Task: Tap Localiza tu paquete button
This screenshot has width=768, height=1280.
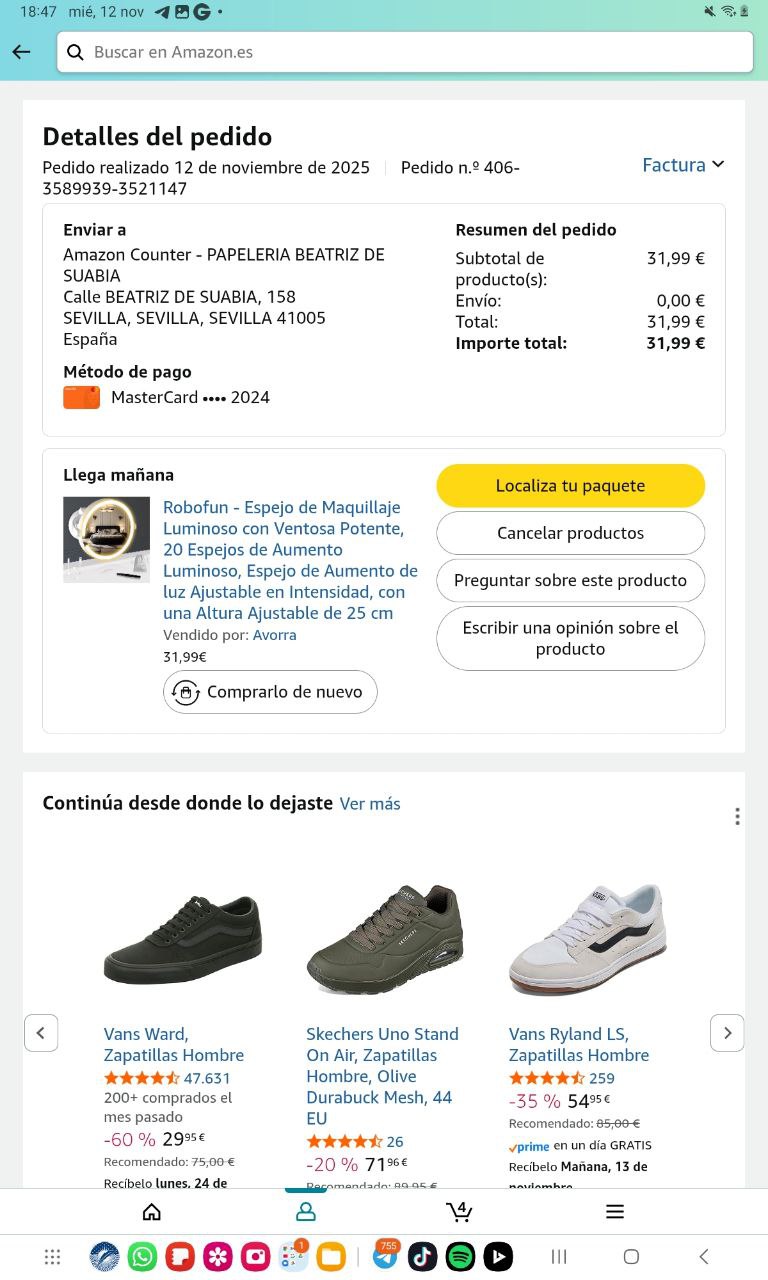Action: point(570,486)
